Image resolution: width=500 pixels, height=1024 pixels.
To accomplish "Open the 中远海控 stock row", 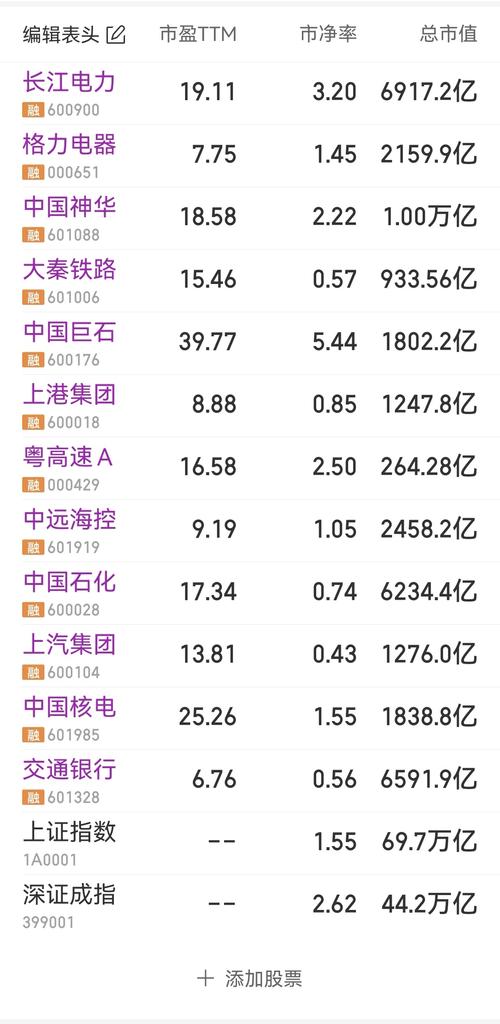I will [x=250, y=531].
